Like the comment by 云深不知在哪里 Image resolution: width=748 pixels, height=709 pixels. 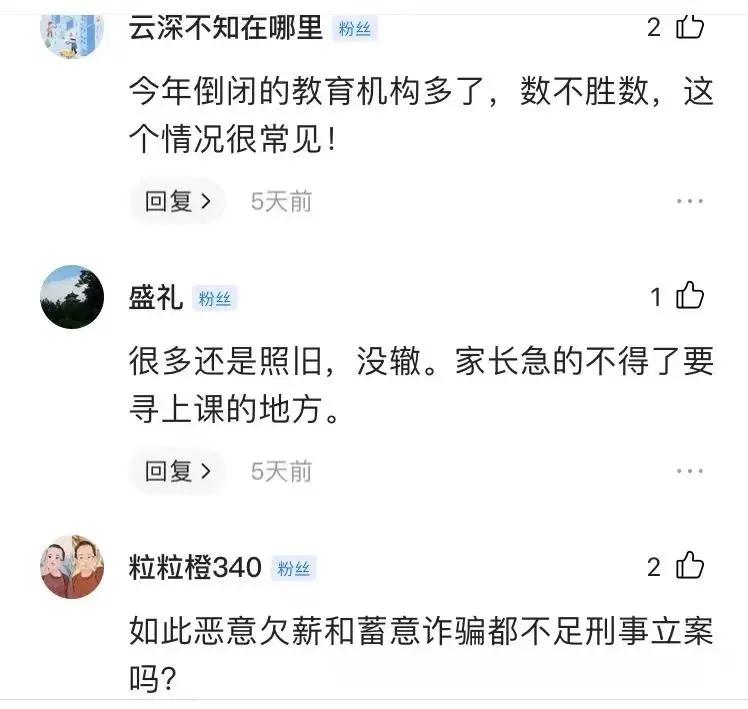pos(690,27)
